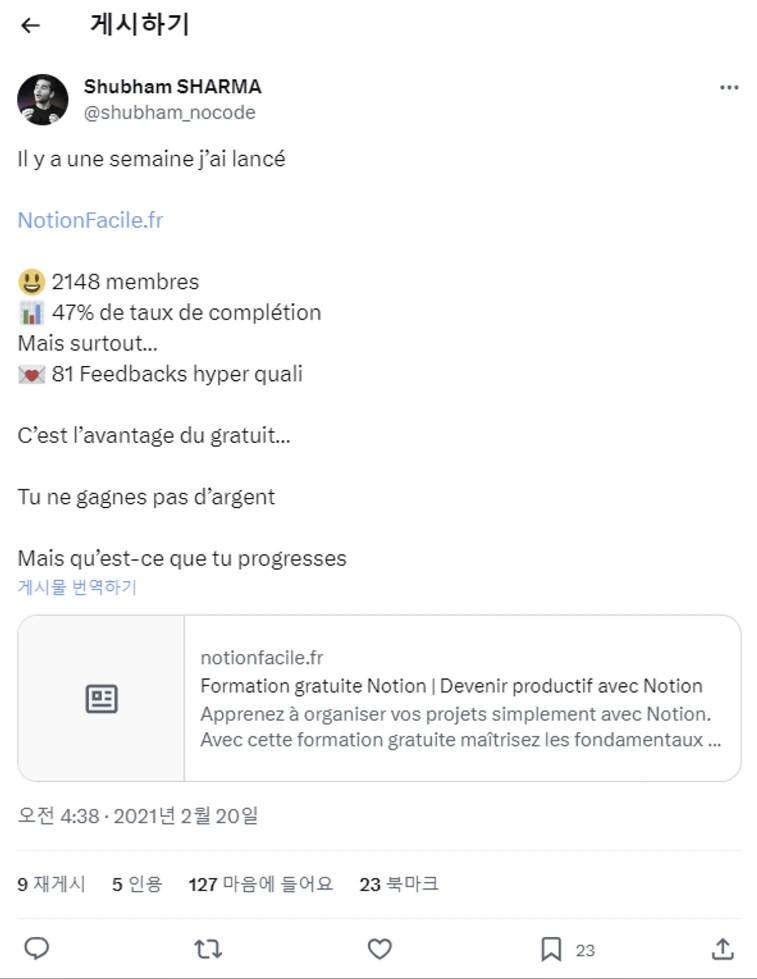Bookmark the post with the bookmark icon
Viewport: 757px width, 979px height.
coord(549,949)
